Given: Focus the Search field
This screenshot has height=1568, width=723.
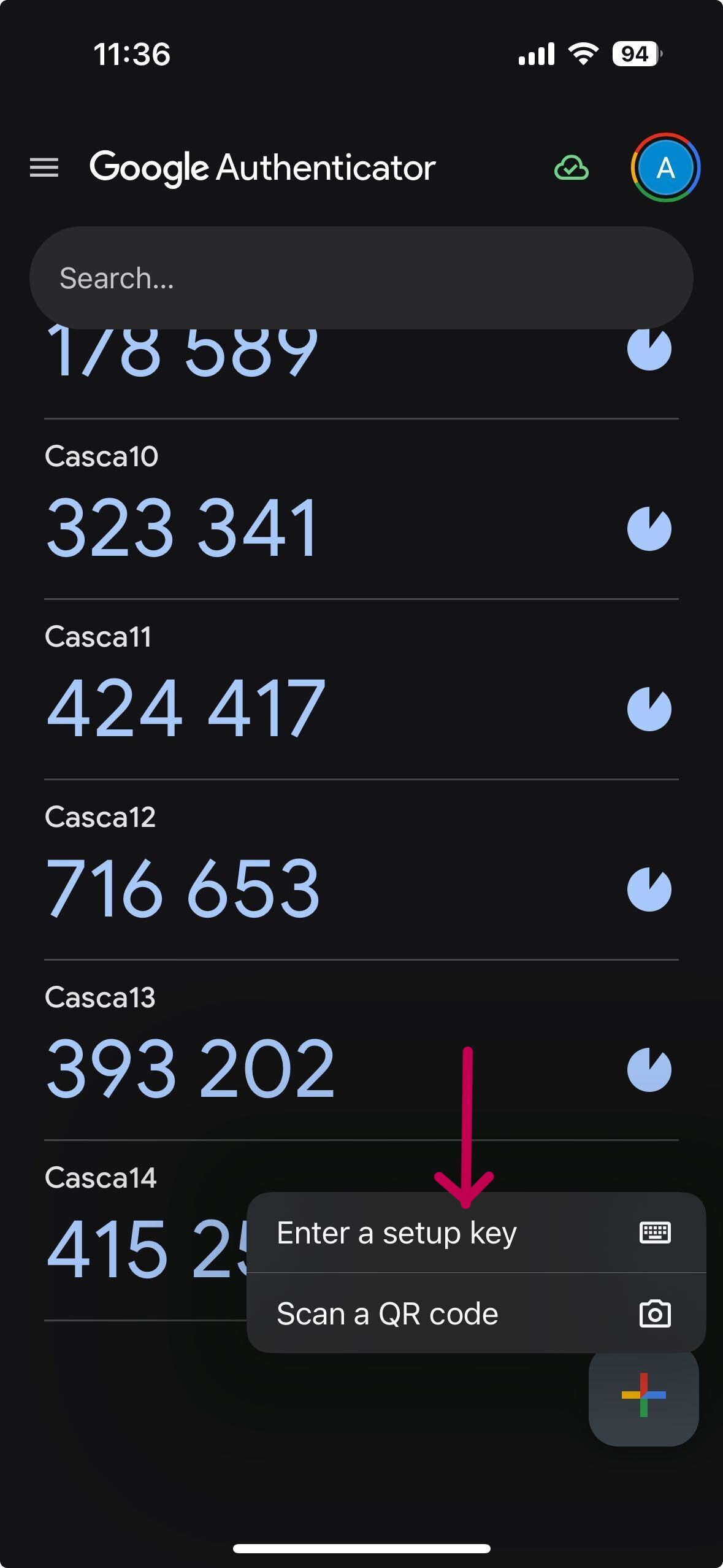Looking at the screenshot, I should (x=361, y=278).
